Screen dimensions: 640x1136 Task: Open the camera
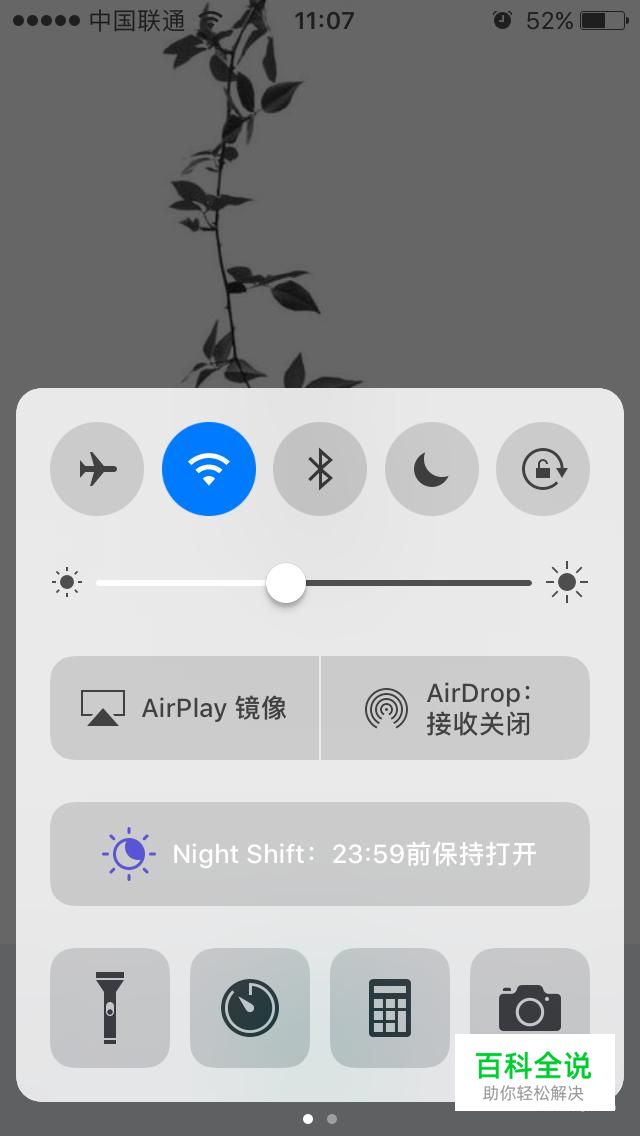tap(528, 995)
